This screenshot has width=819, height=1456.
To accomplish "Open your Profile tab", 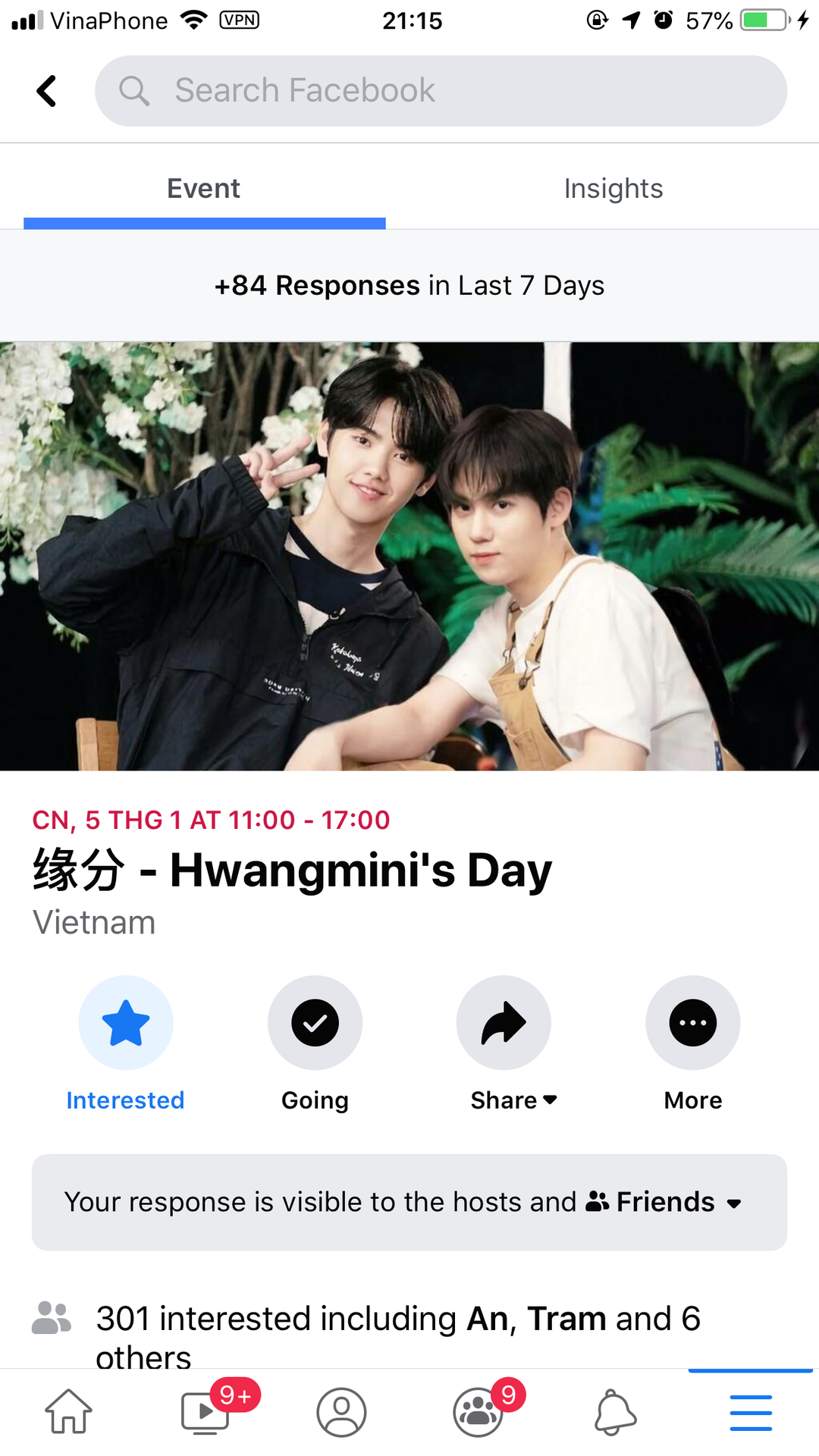I will [x=341, y=1412].
